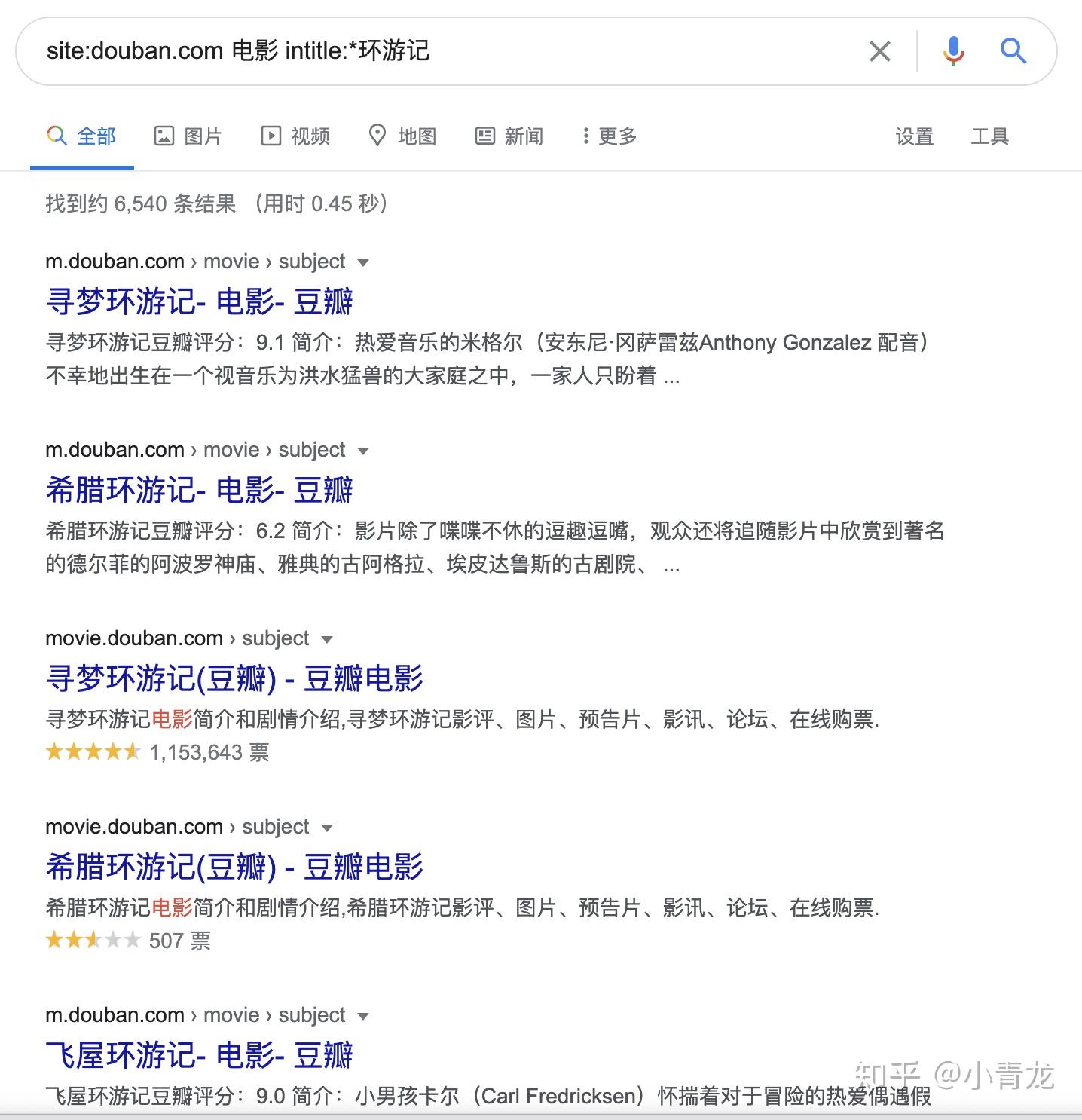Open result 寻梦环游记(豆瓣) - 豆瓣电影
1082x1120 pixels.
(234, 678)
